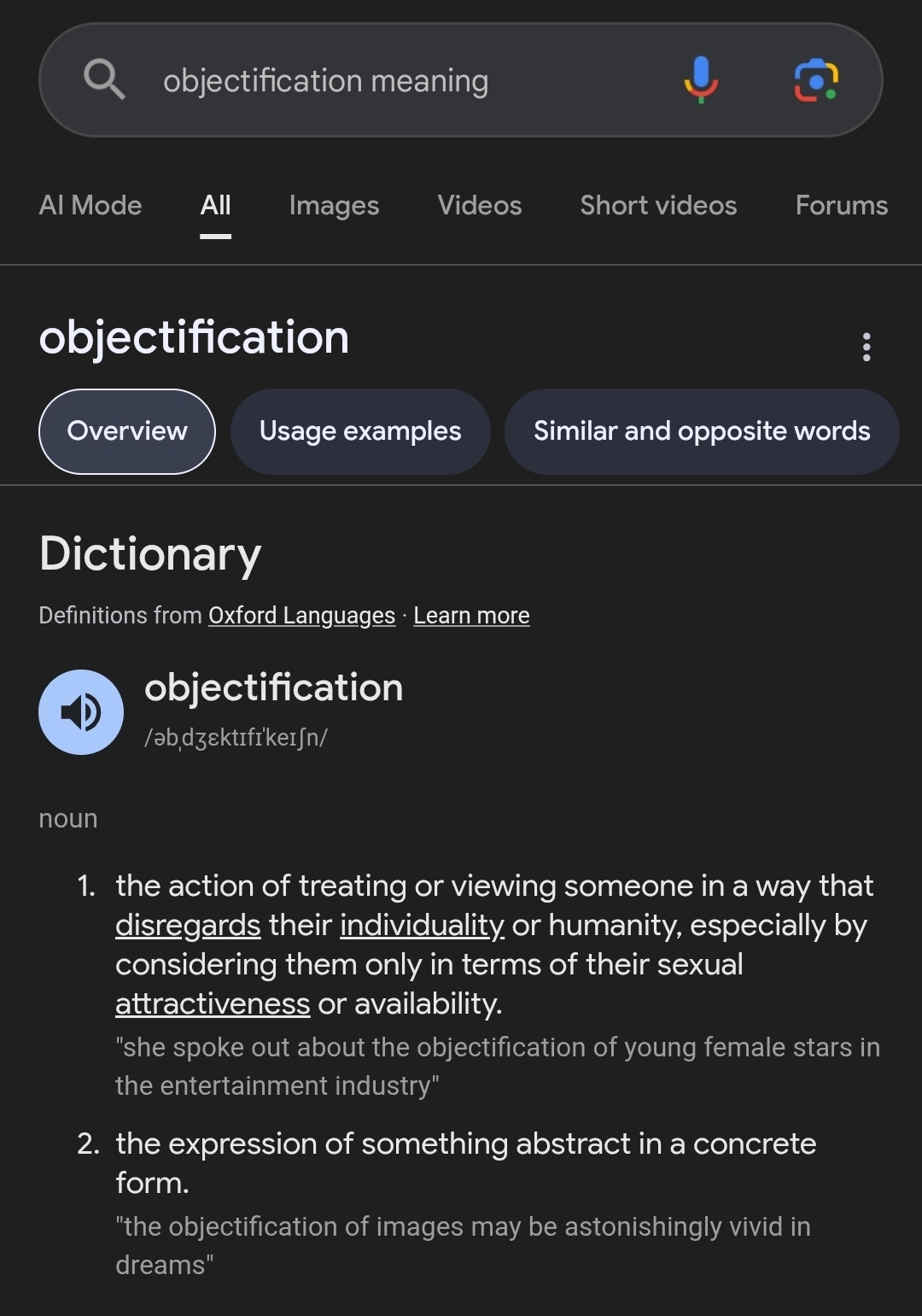Screen dimensions: 922x1316
Task: Play the pronunciation audio
Action: [x=81, y=712]
